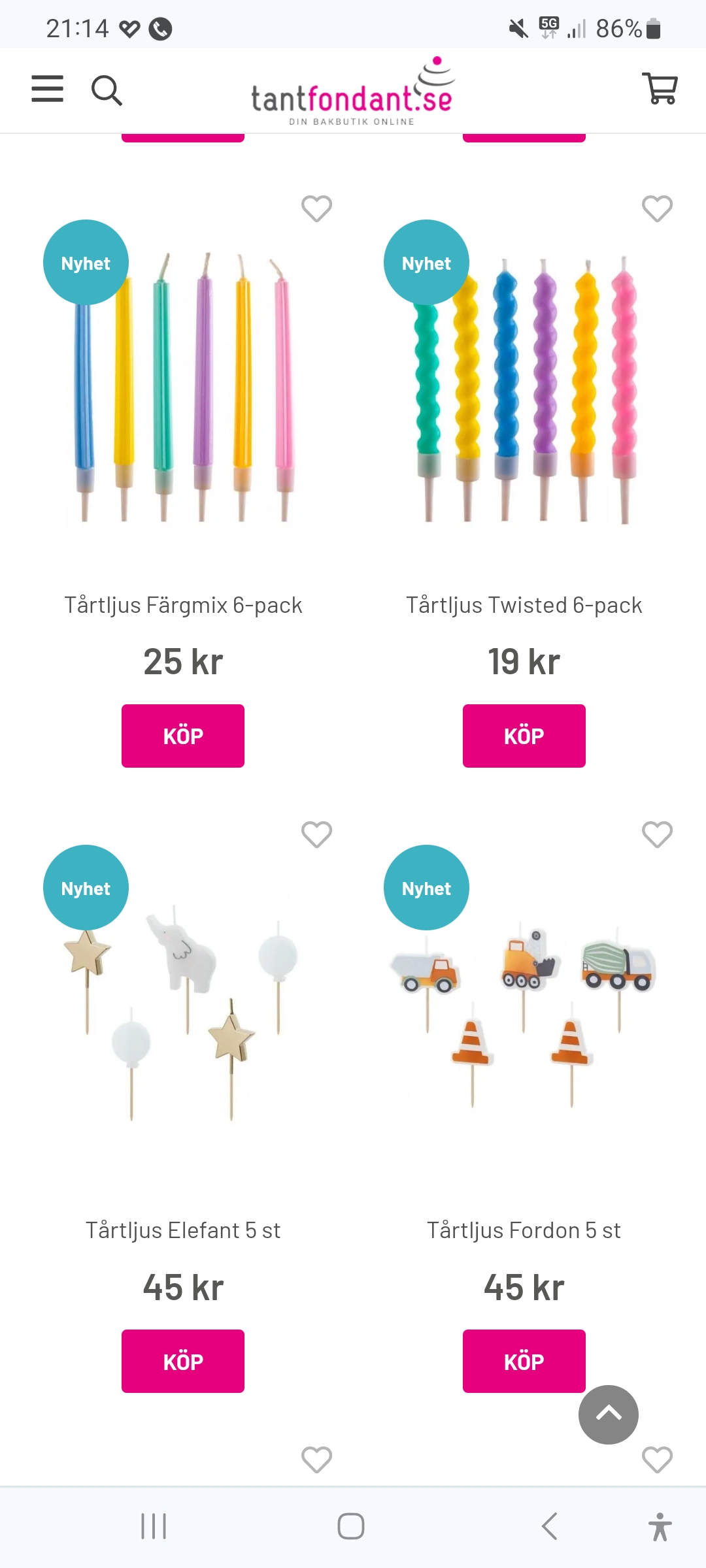Open the hamburger menu
This screenshot has height=1568, width=706.
pos(48,89)
